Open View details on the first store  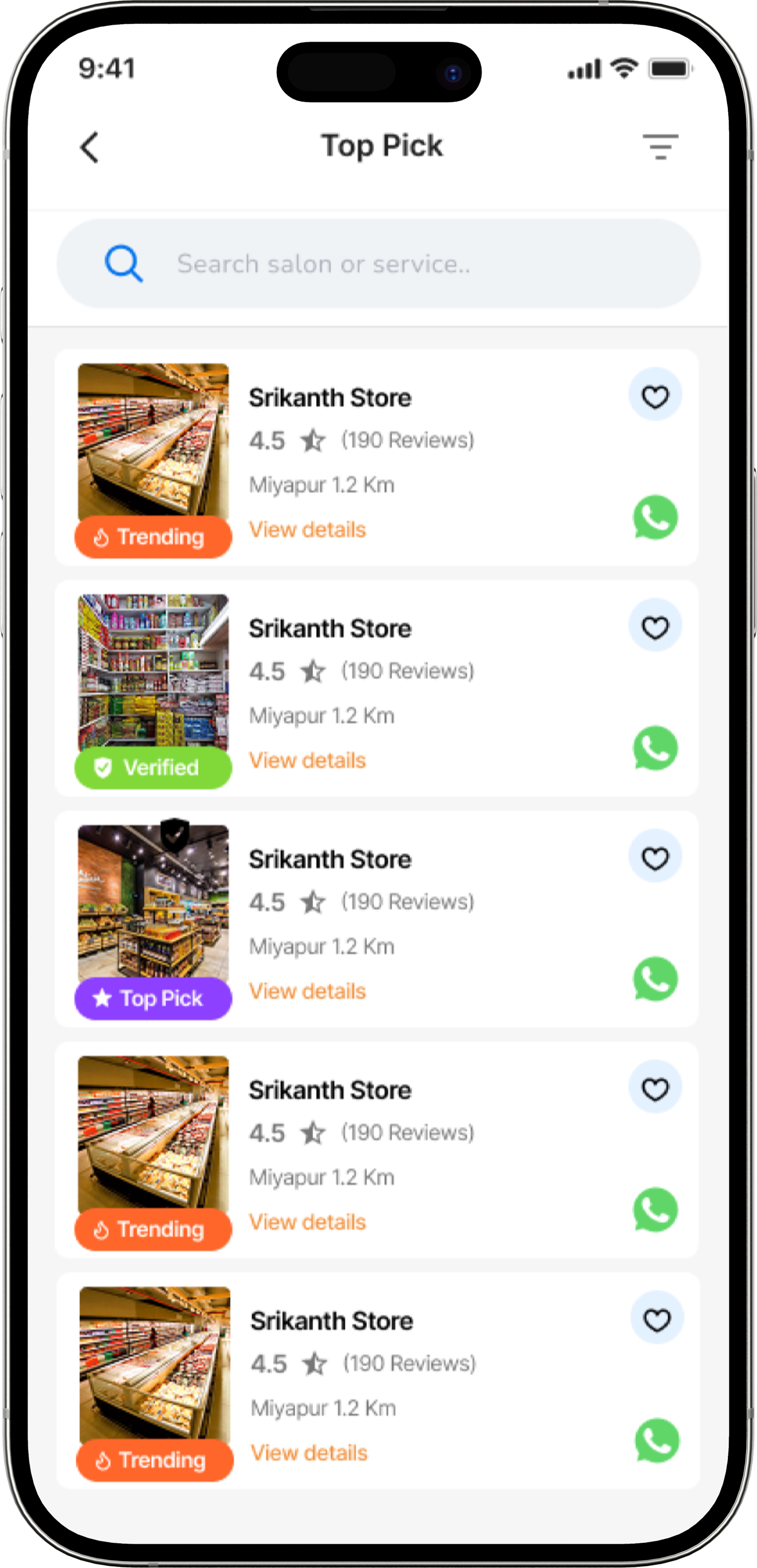tap(308, 529)
